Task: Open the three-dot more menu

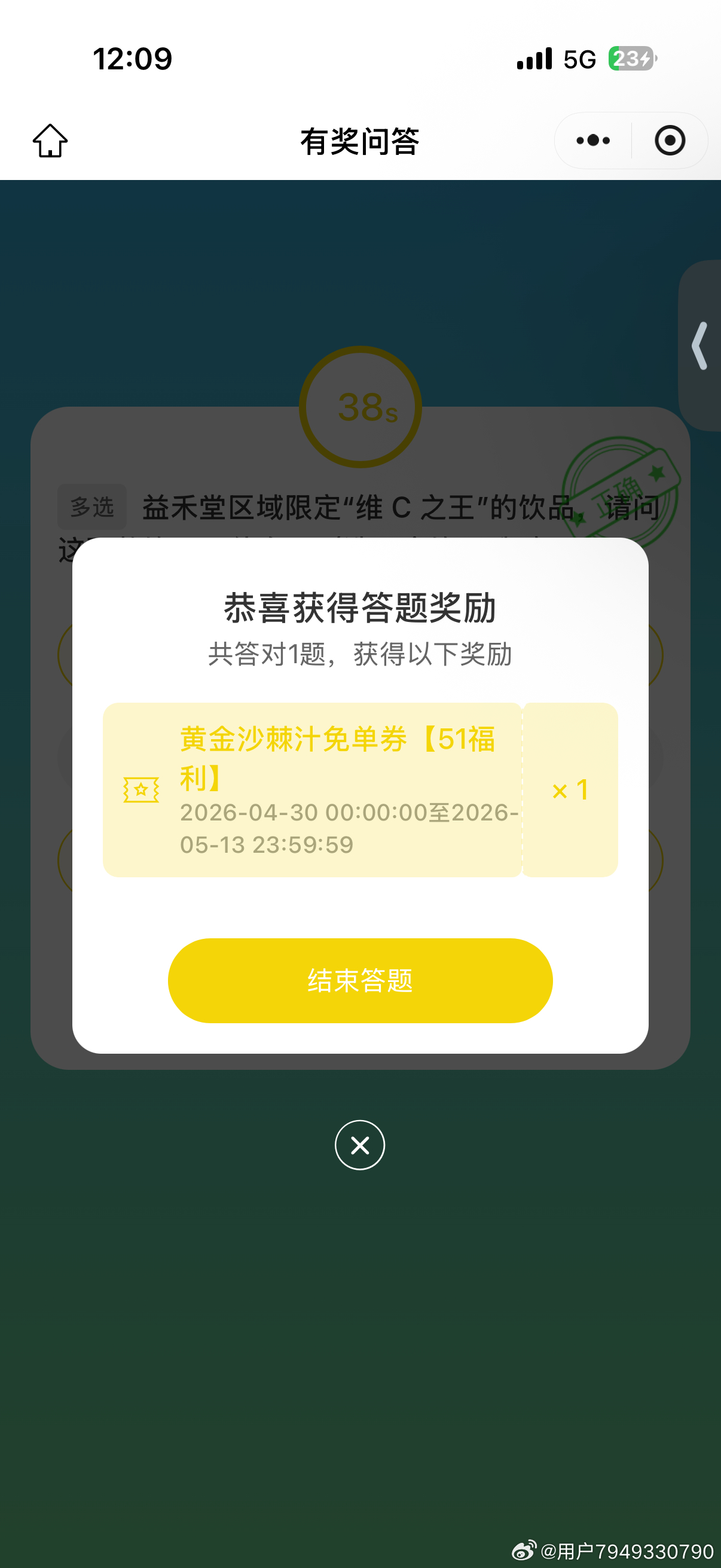Action: (592, 141)
